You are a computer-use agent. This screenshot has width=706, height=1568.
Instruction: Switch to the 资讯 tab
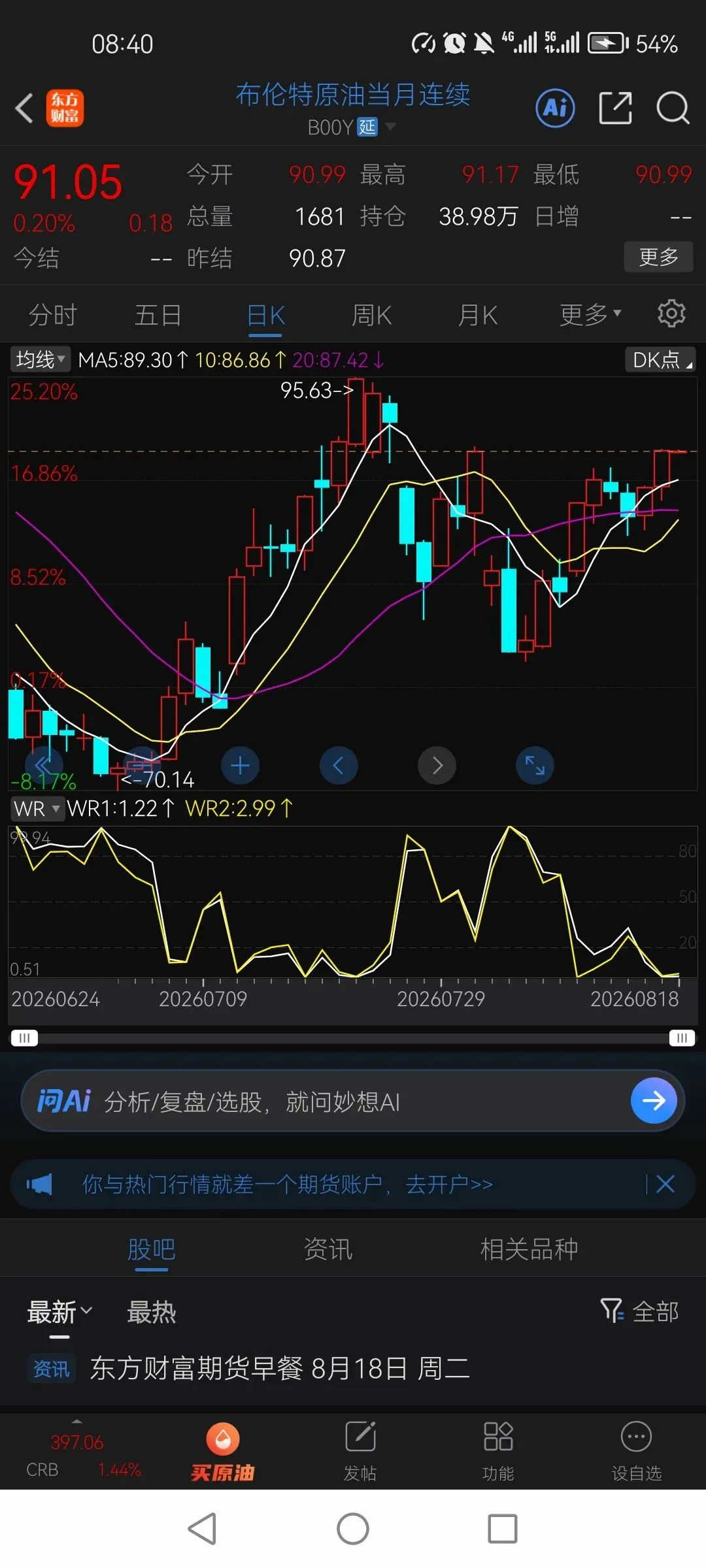pos(328,1249)
